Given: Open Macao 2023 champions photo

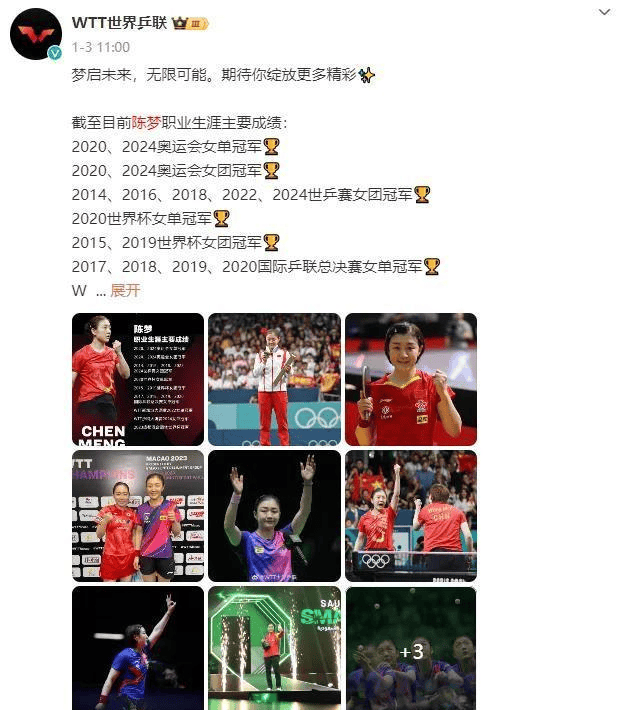Looking at the screenshot, I should pyautogui.click(x=138, y=516).
